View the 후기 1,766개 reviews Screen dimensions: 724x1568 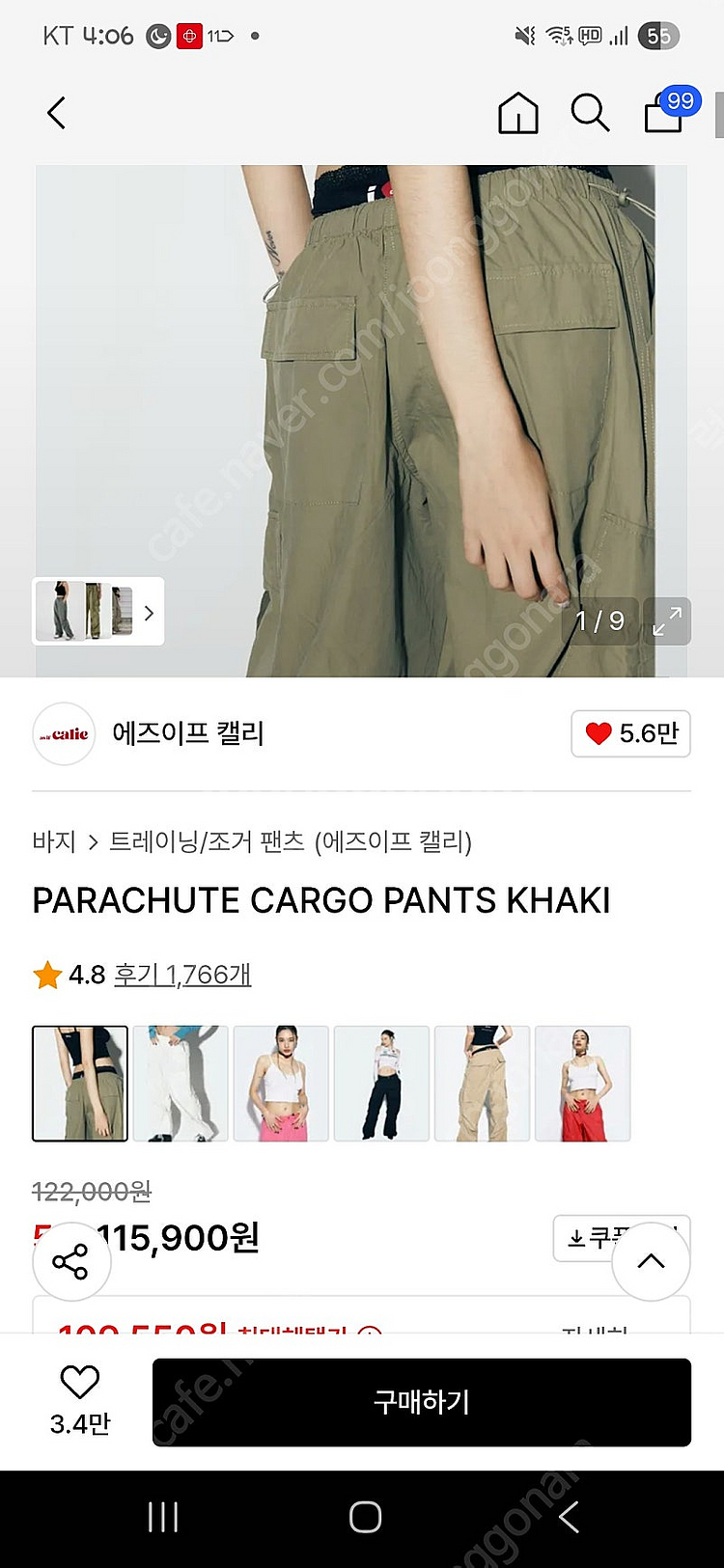point(182,975)
